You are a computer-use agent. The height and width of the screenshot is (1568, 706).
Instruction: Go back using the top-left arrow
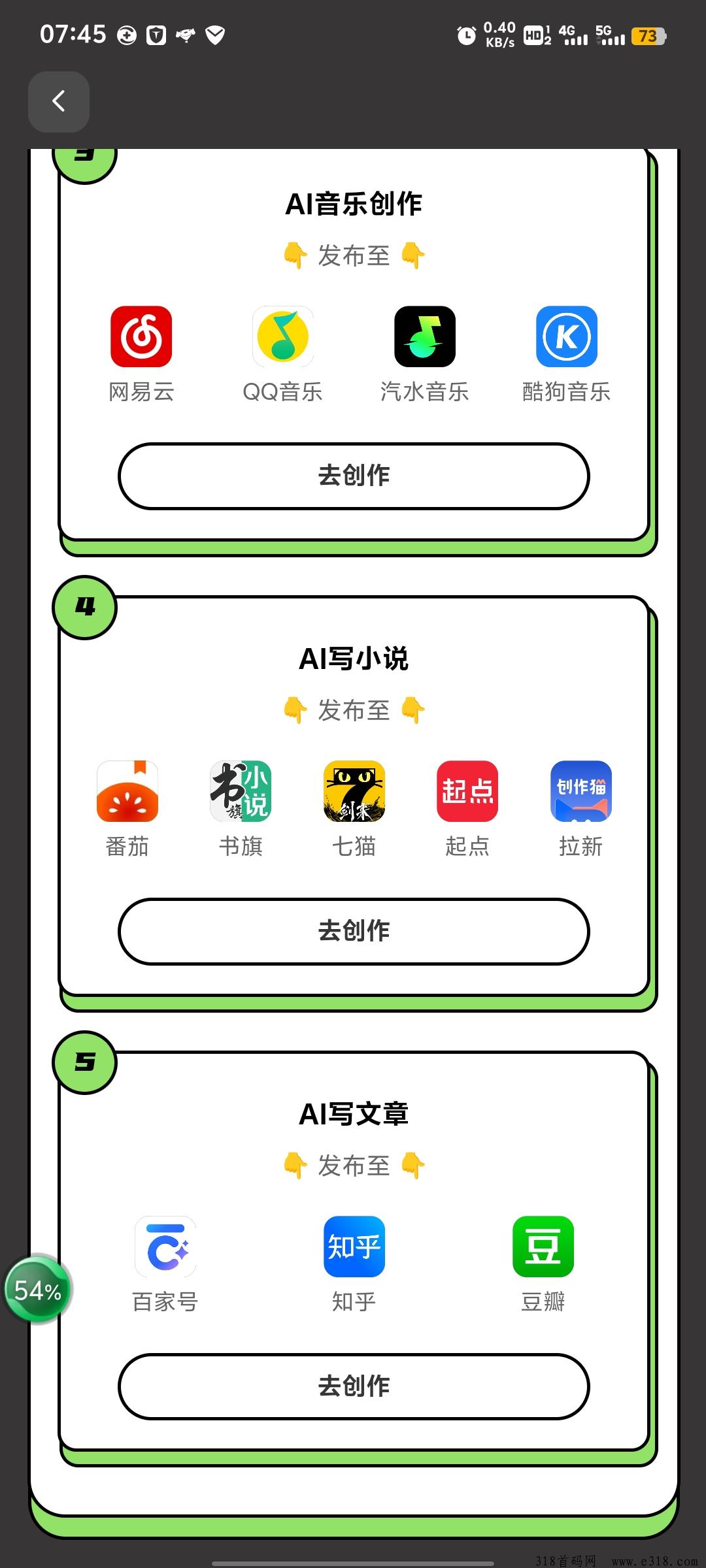coord(59,101)
